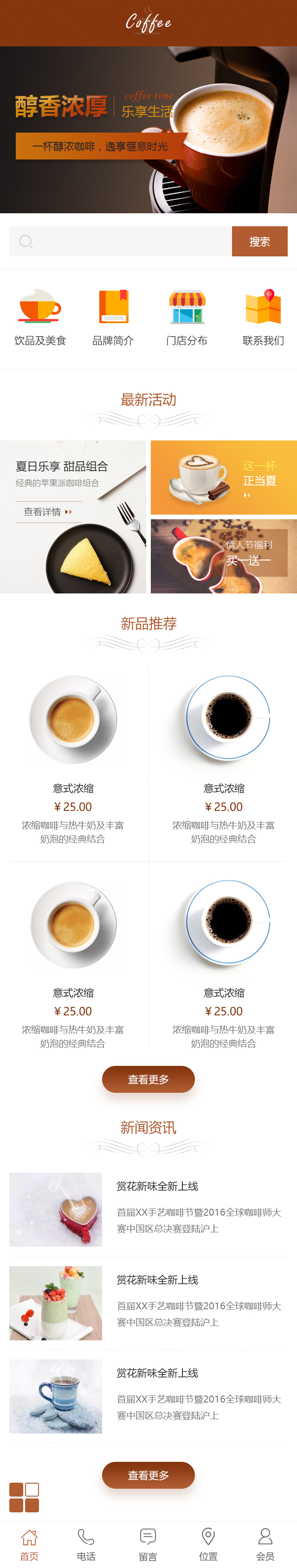Open the 留言 message tab

(x=148, y=1544)
